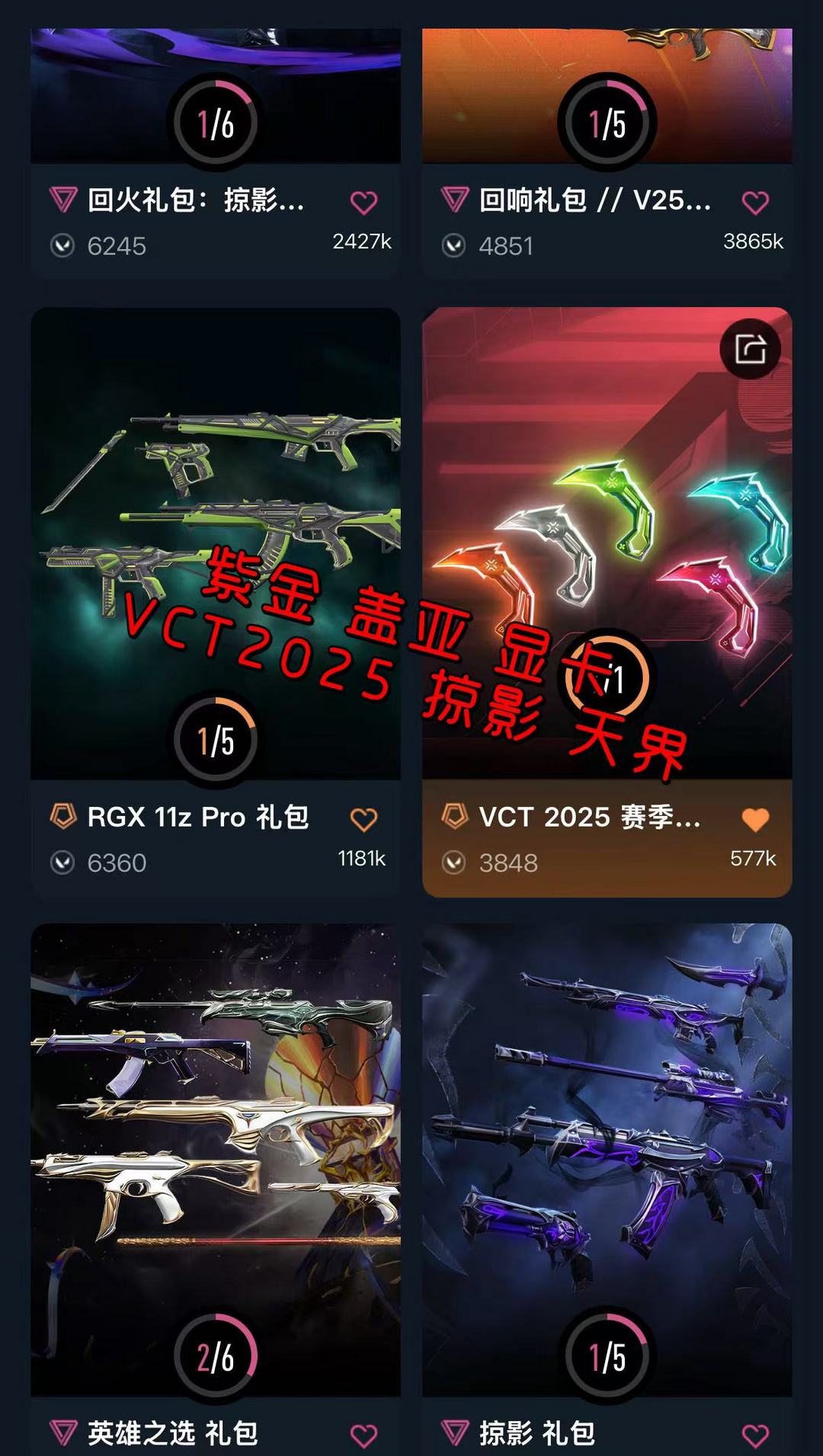823x1456 pixels.
Task: Tap the heart on 回响礼包 // V25
Action: pos(755,202)
